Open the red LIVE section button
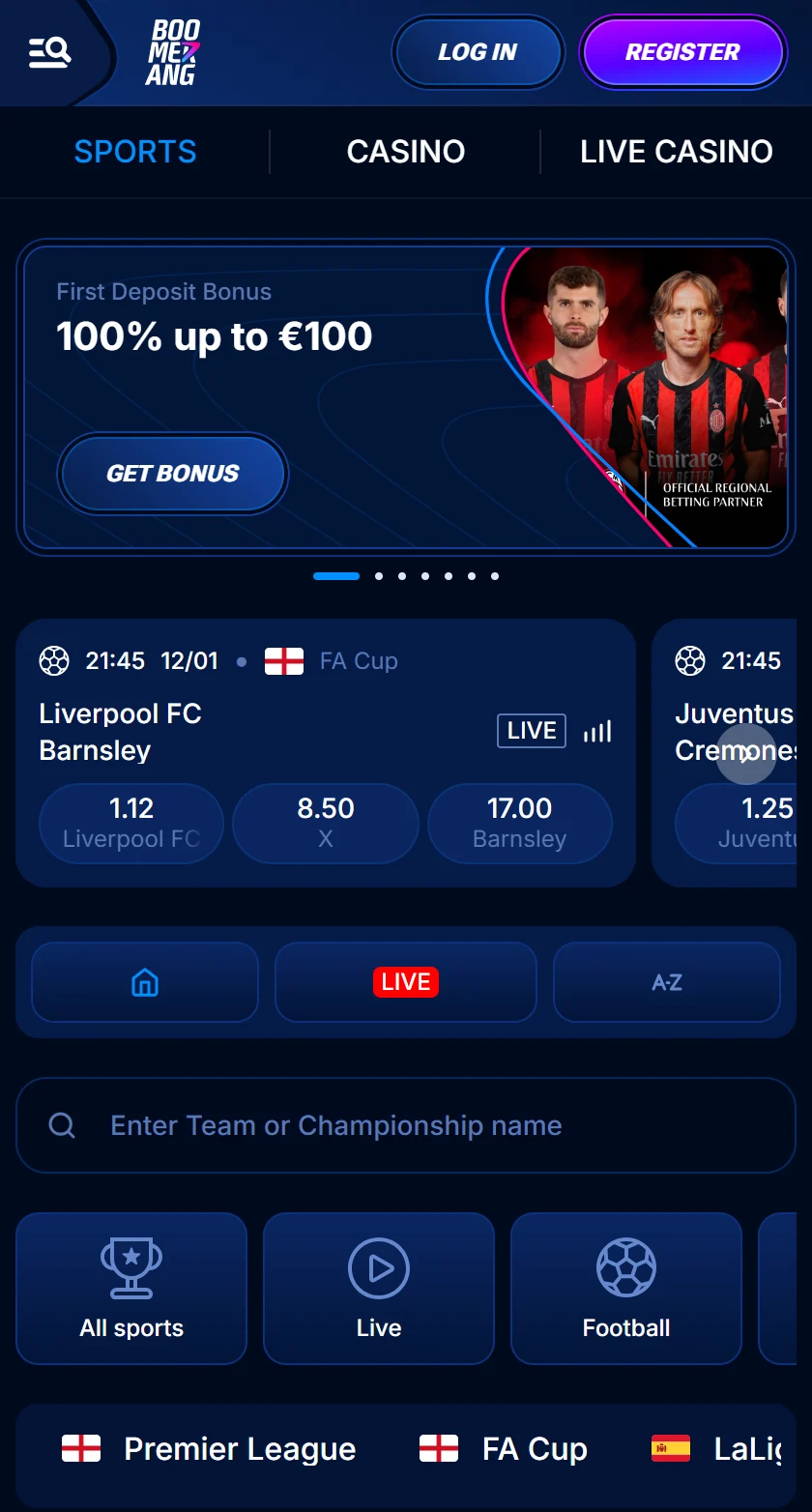Image resolution: width=812 pixels, height=1512 pixels. pyautogui.click(x=406, y=982)
